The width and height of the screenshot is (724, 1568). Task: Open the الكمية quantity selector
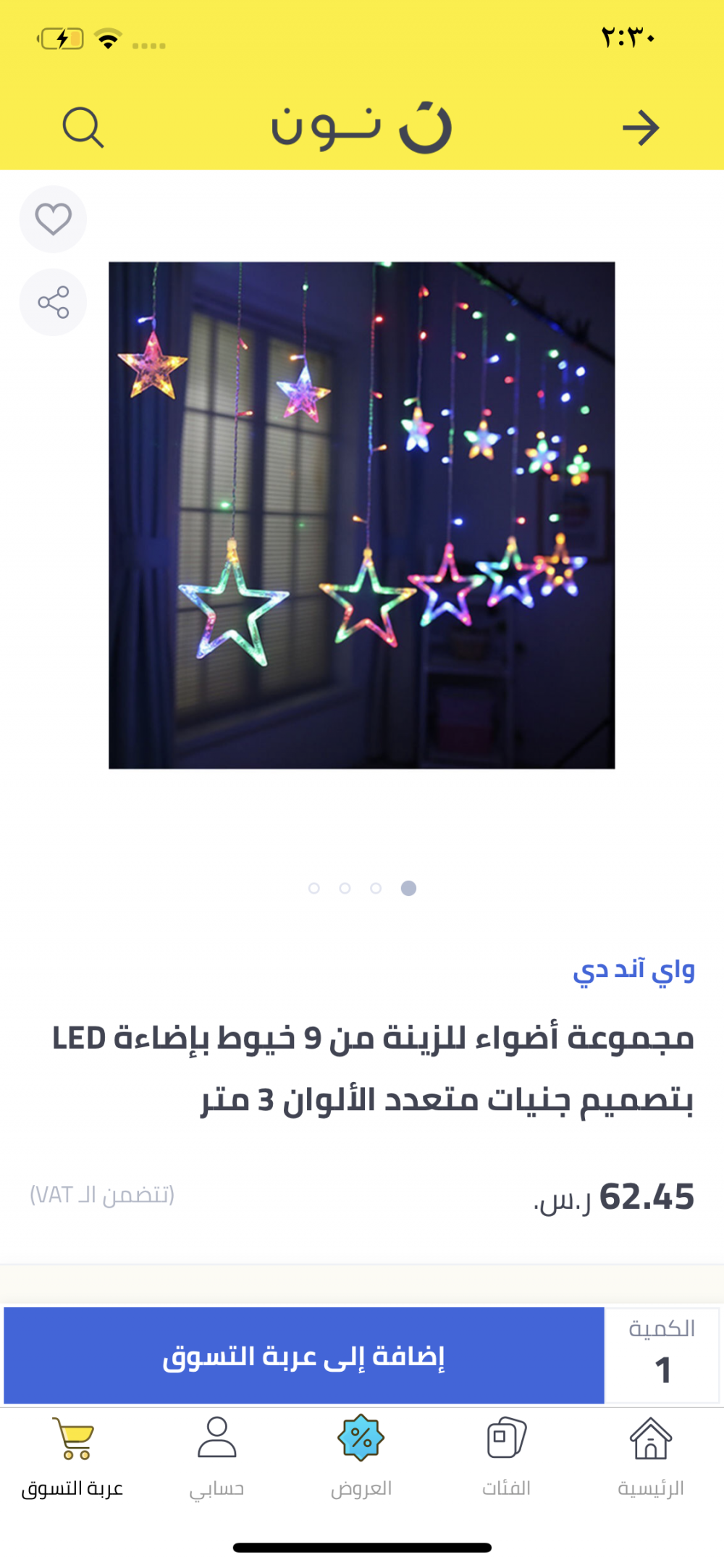tap(662, 1356)
